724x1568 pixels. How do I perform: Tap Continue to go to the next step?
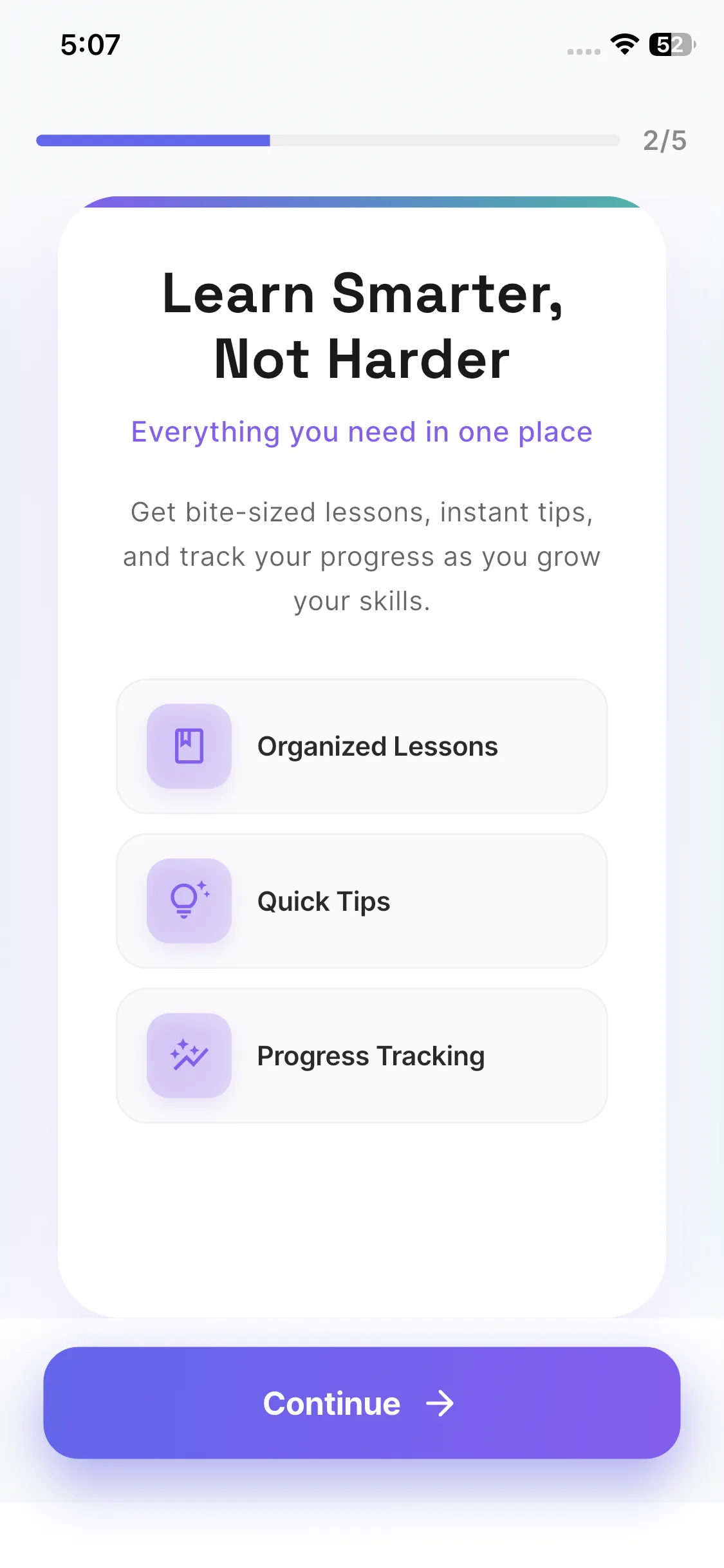362,1403
